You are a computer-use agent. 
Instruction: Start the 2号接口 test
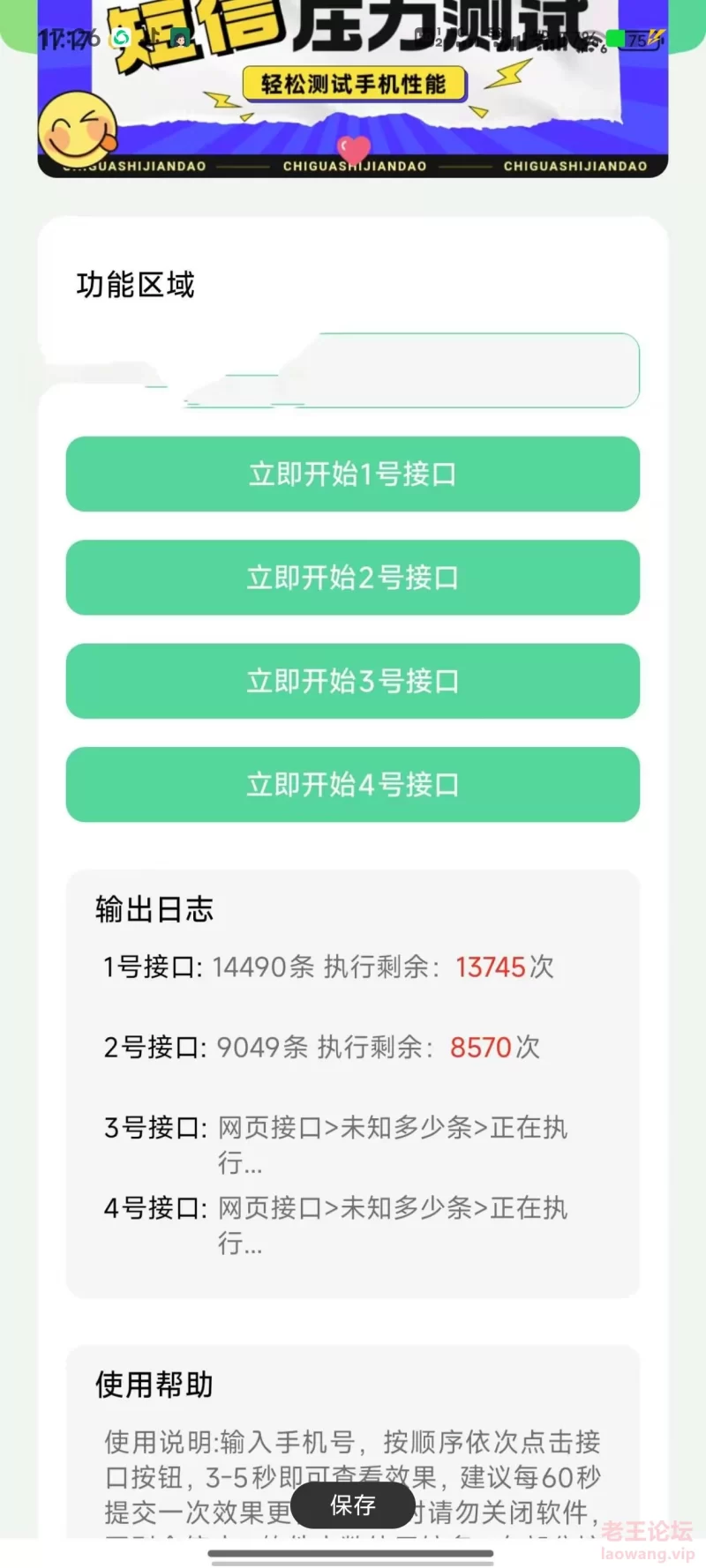352,578
